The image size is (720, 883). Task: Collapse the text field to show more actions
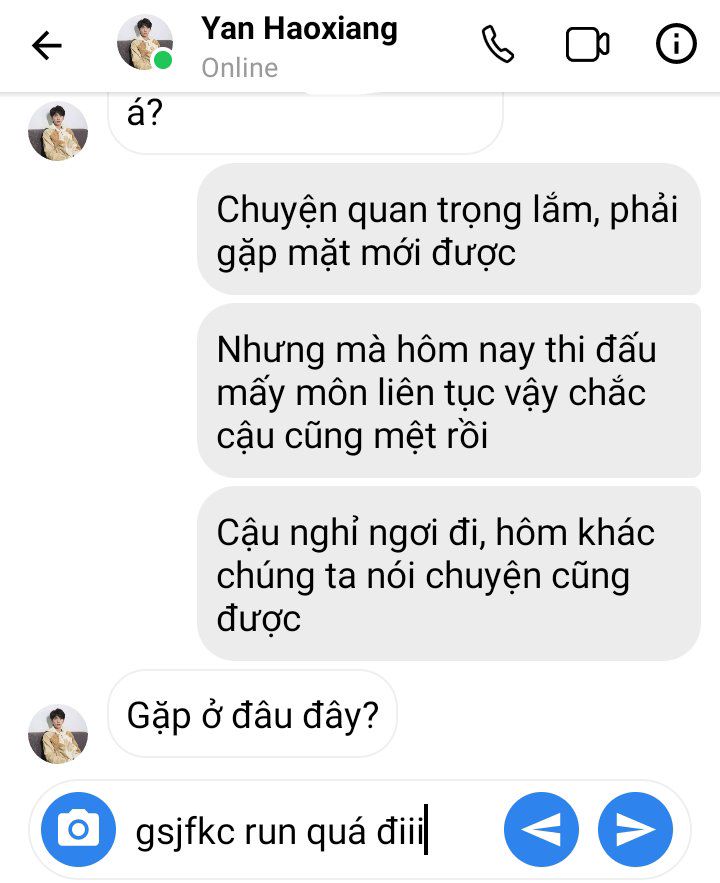pos(541,829)
